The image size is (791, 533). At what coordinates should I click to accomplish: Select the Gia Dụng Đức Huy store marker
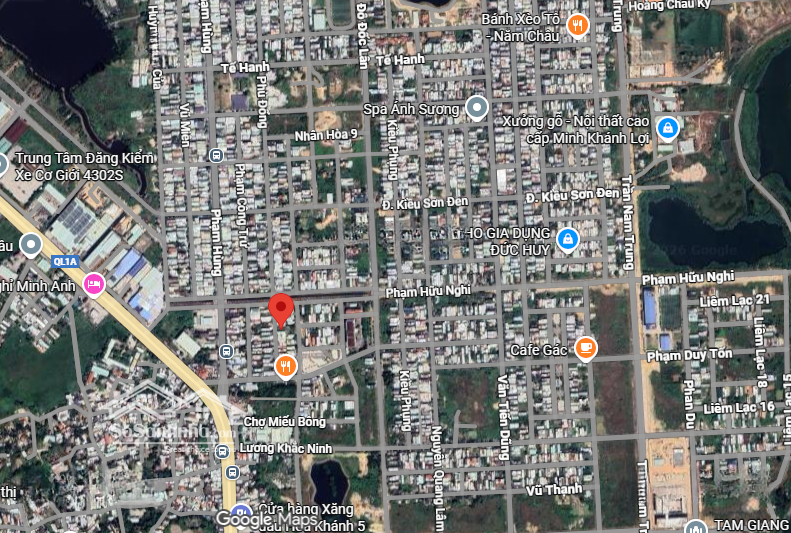567,240
